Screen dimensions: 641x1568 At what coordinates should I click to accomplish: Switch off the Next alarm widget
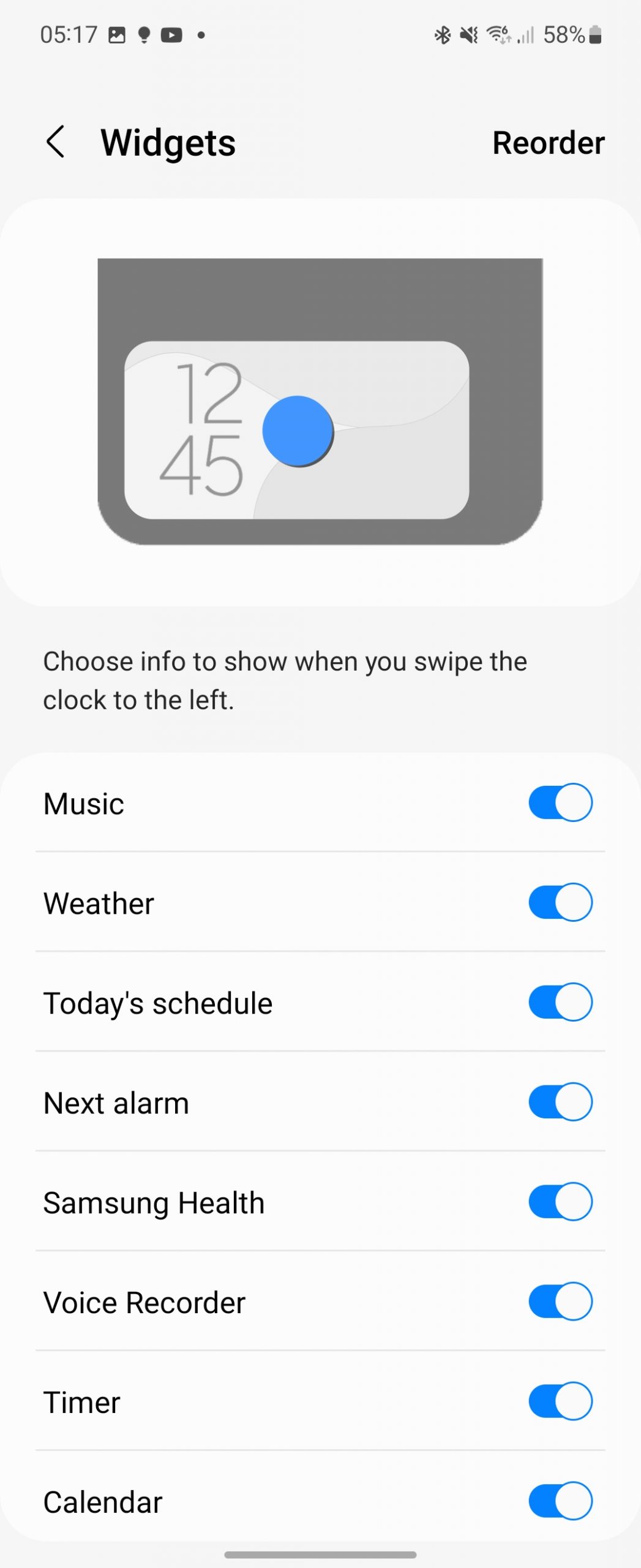560,1102
